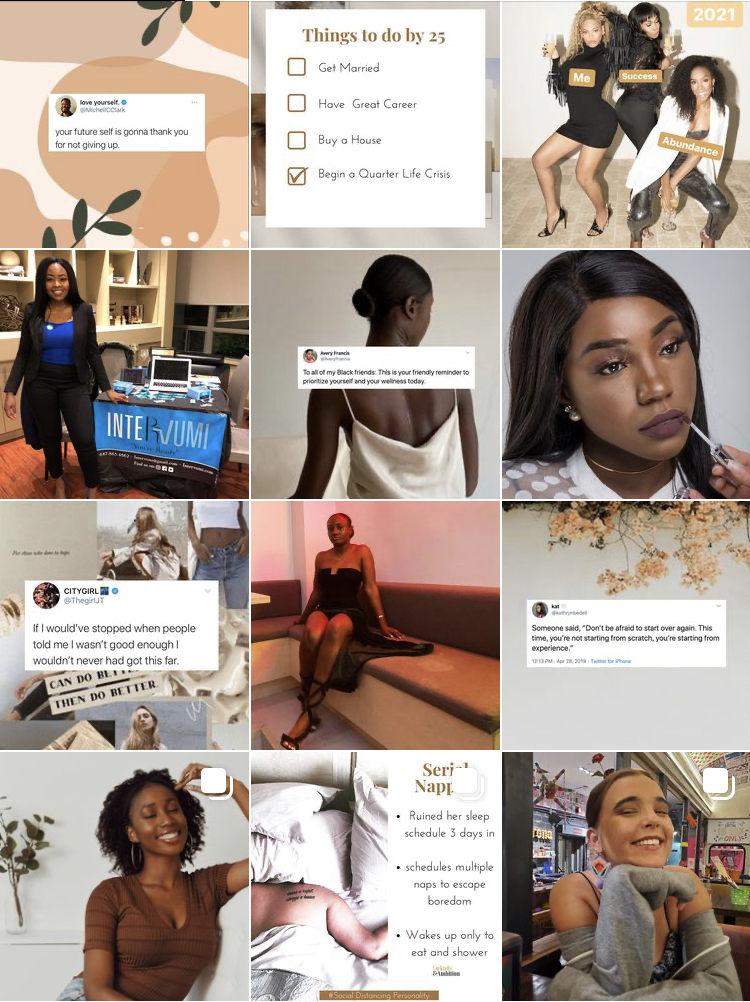Open the 'love yourself' tweet post

point(124,124)
